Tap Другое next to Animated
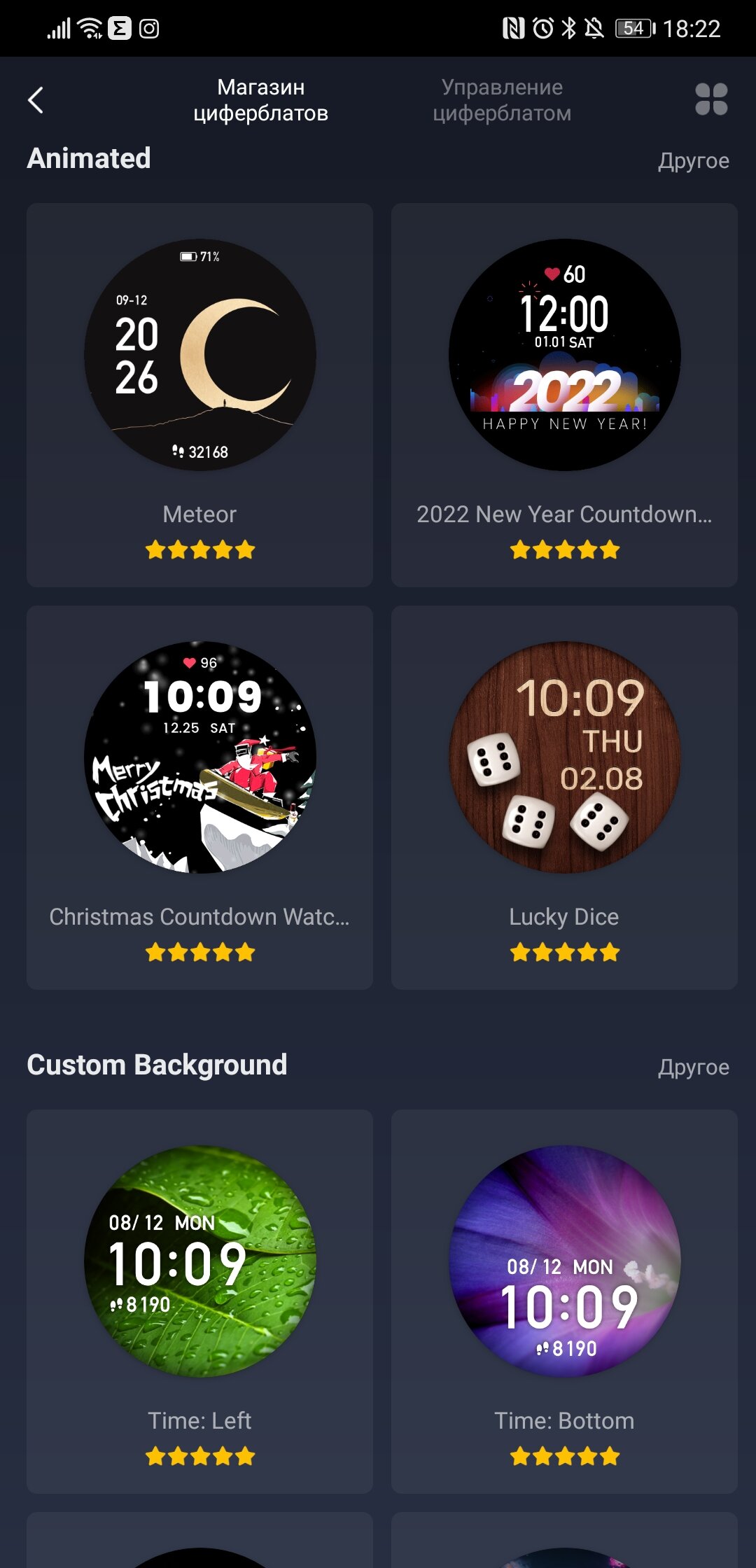 693,160
